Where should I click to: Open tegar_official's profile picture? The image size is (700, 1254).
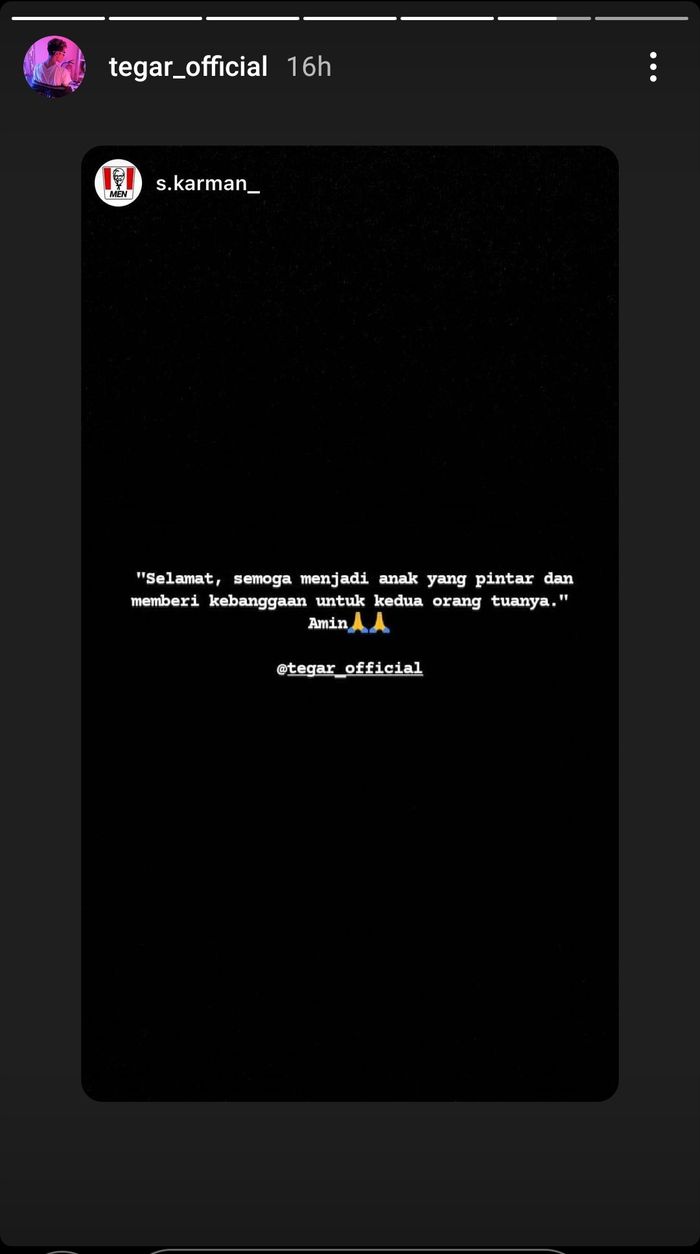pyautogui.click(x=54, y=67)
